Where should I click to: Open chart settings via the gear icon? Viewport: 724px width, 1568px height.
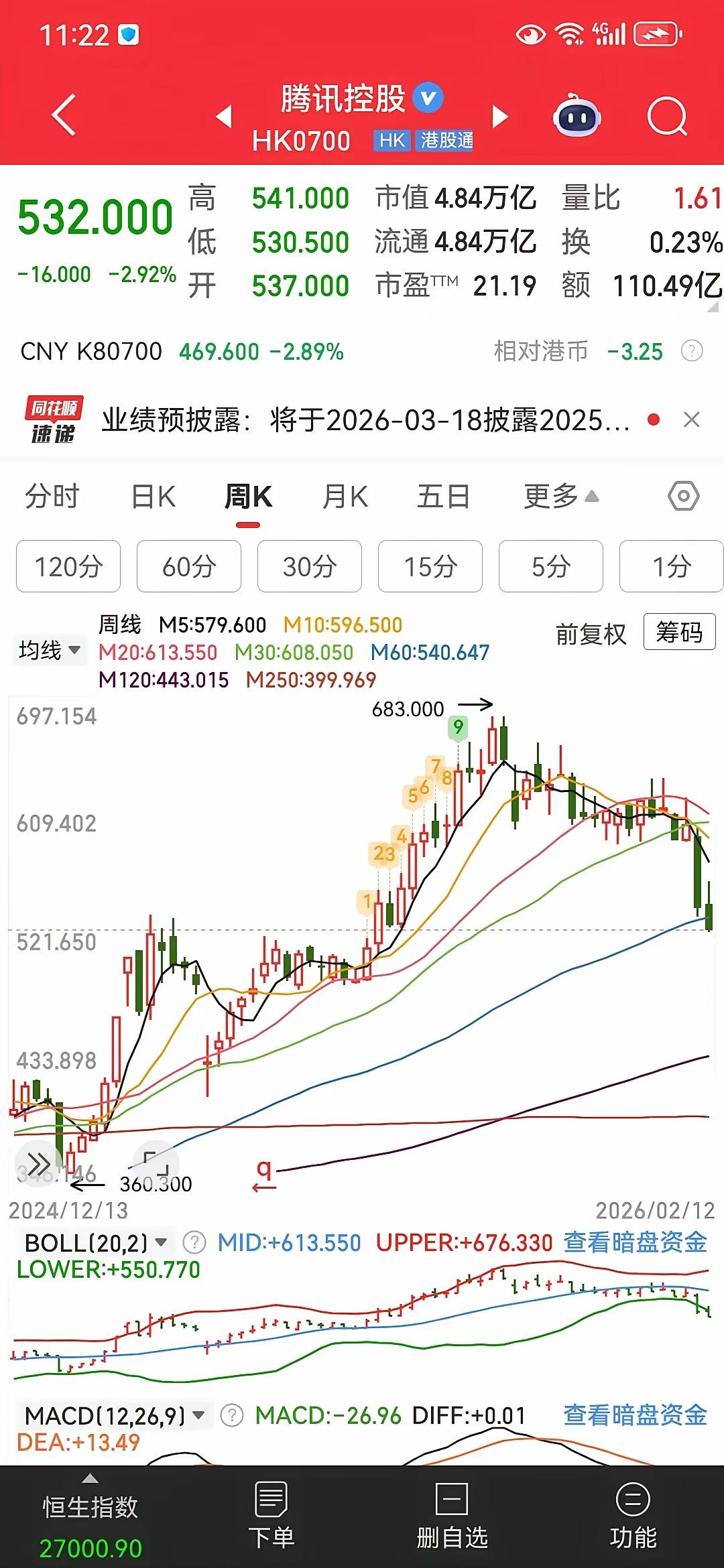click(x=682, y=497)
